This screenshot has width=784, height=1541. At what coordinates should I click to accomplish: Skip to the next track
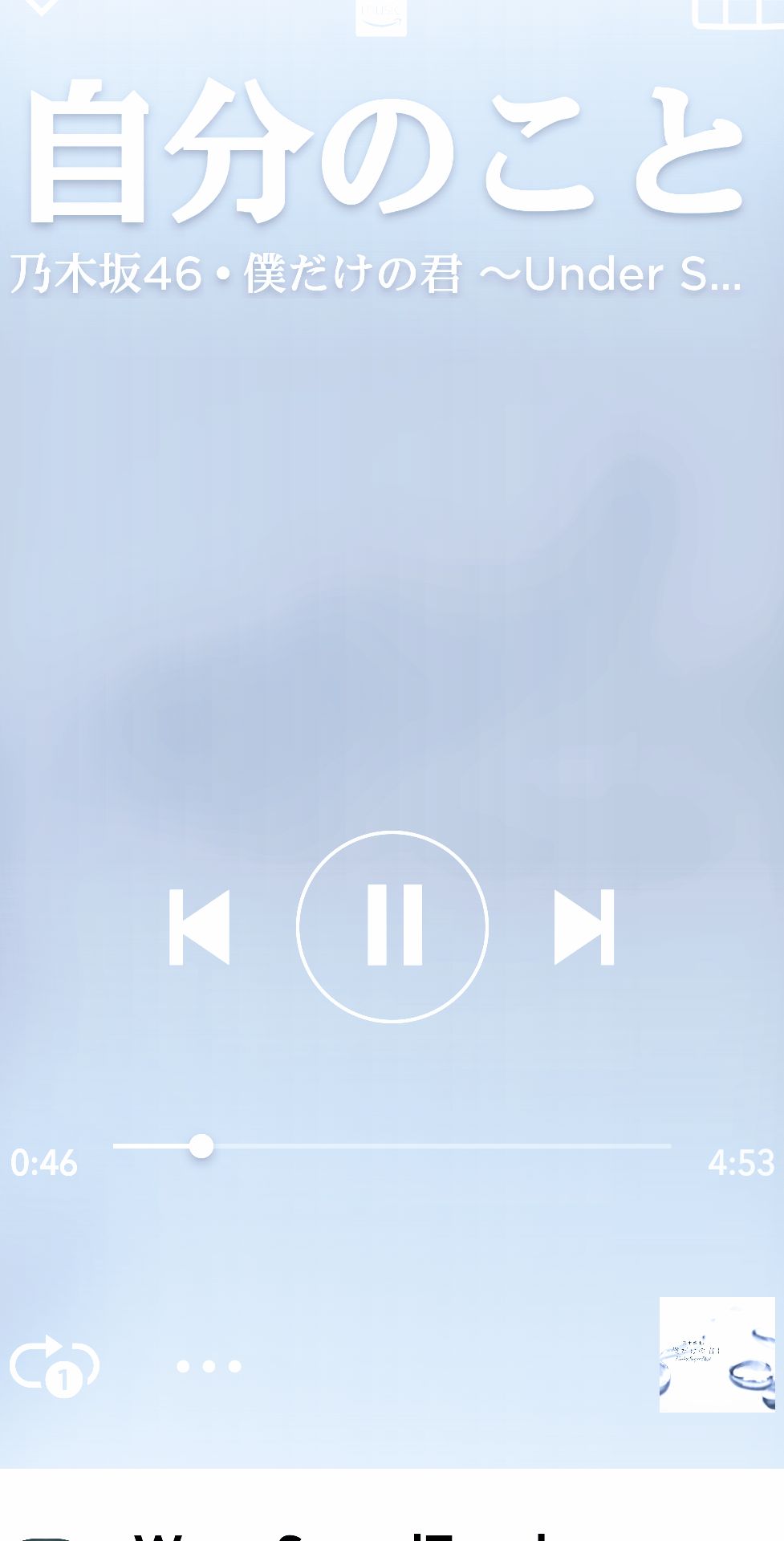pos(584,927)
